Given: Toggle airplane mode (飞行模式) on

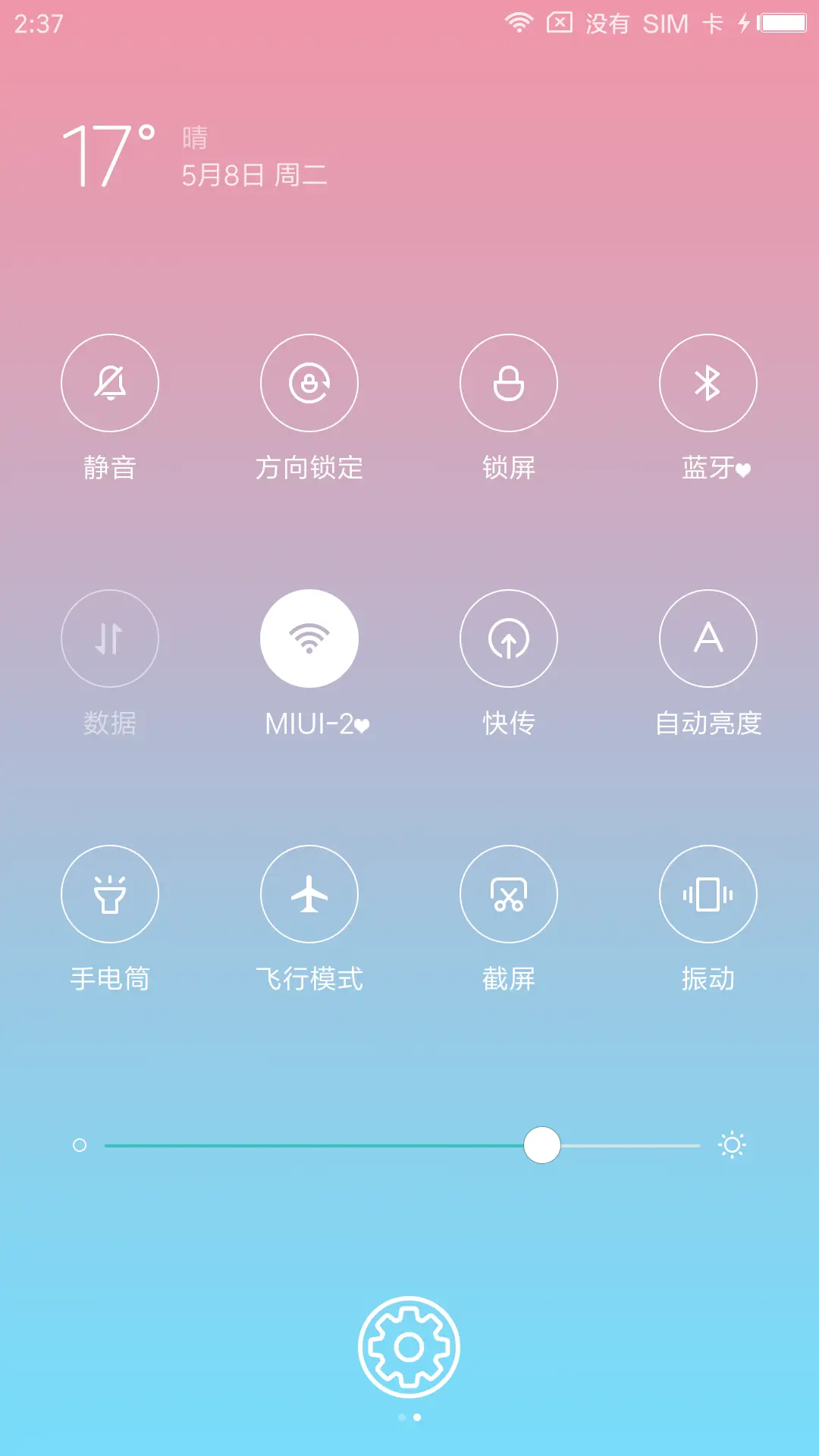Looking at the screenshot, I should point(309,894).
